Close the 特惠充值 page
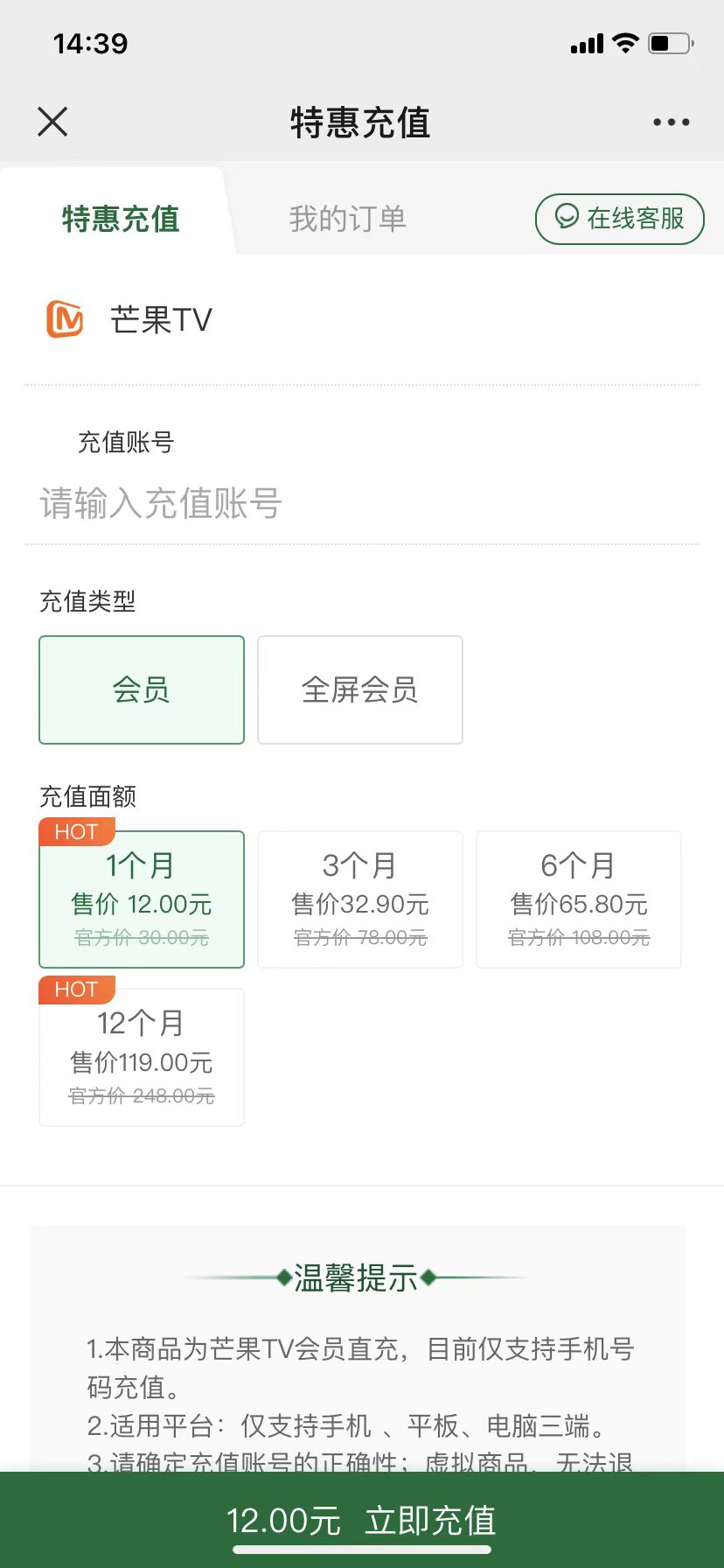The height and width of the screenshot is (1568, 724). pyautogui.click(x=52, y=122)
